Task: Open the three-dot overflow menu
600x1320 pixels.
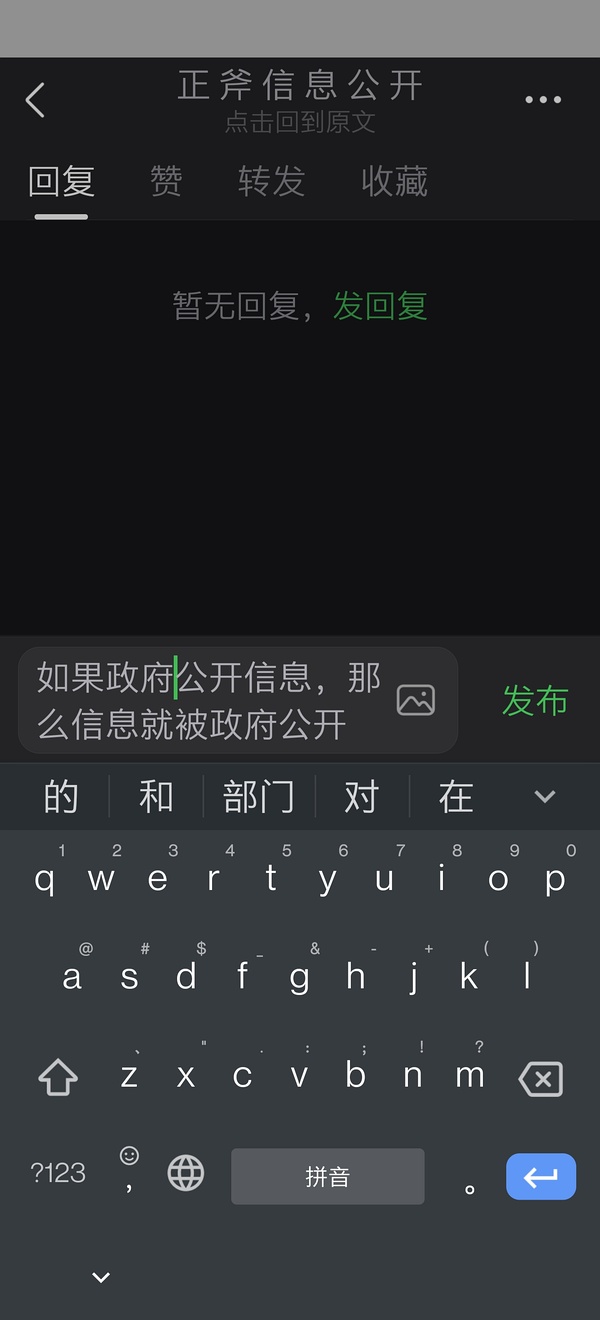Action: (x=543, y=99)
